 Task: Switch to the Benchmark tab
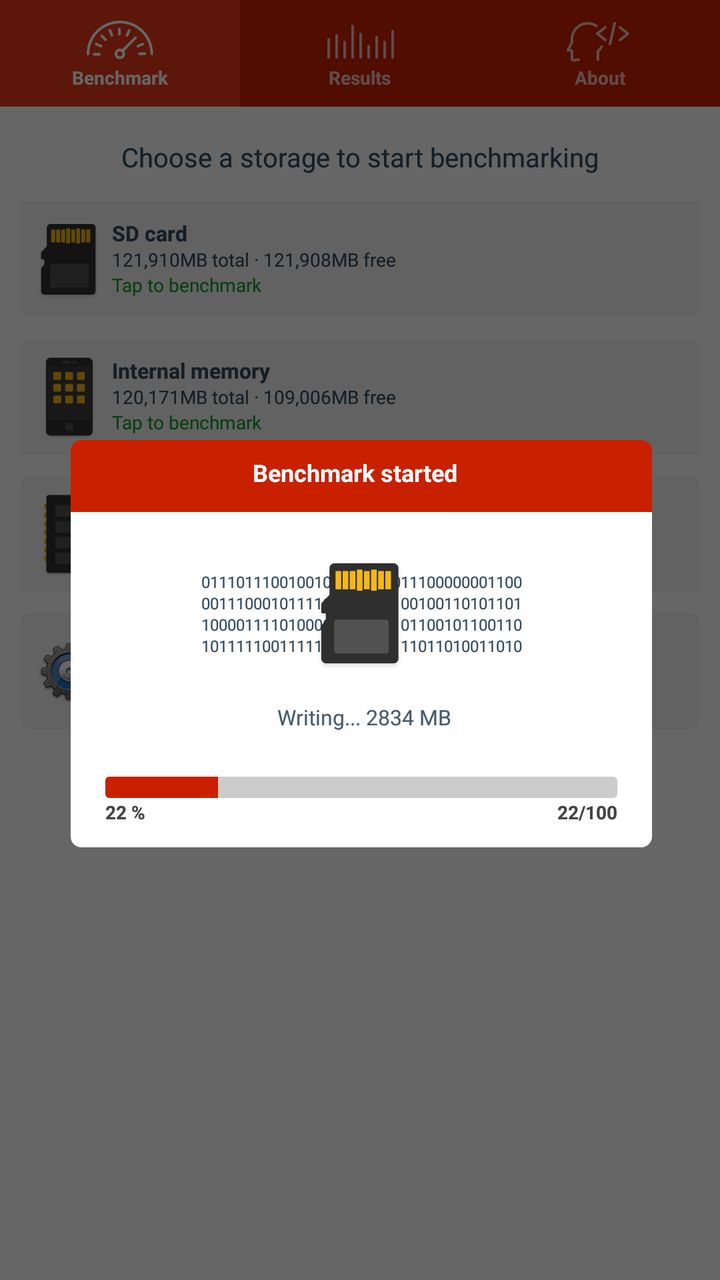coord(120,53)
